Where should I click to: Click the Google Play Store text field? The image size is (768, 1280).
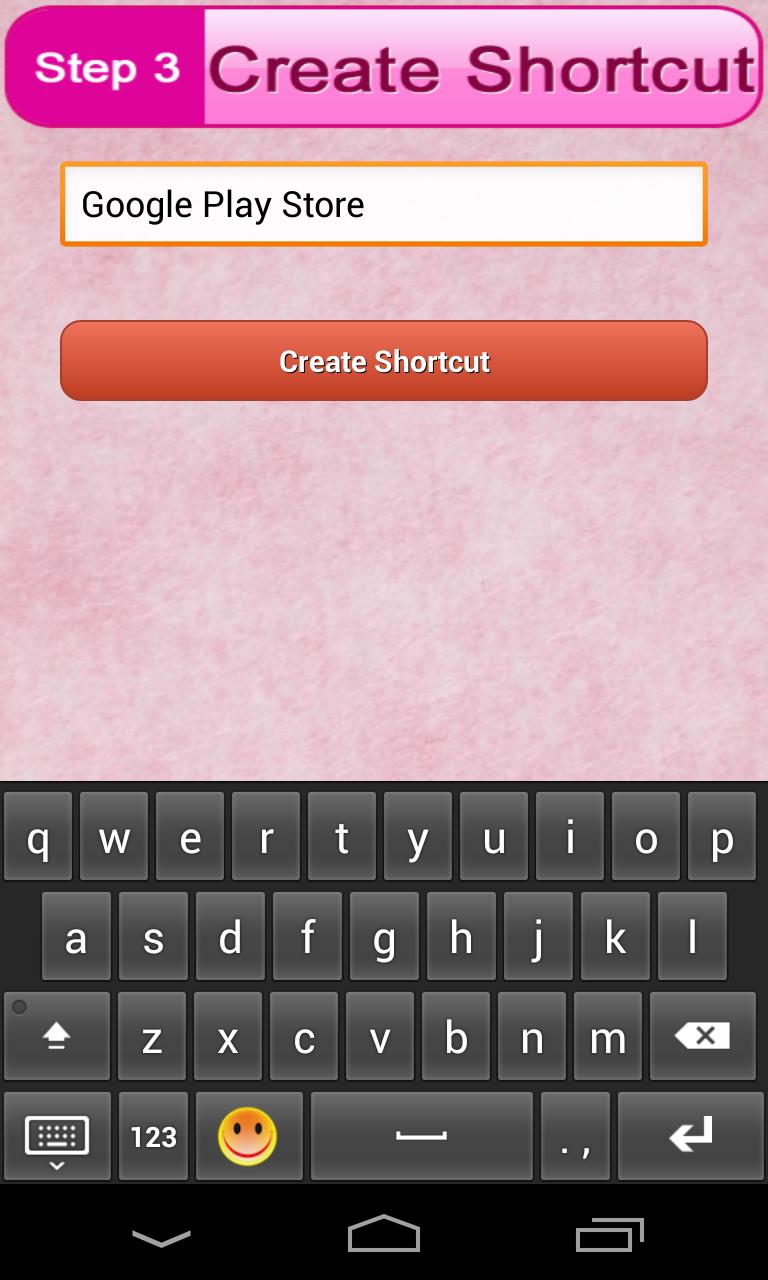383,204
